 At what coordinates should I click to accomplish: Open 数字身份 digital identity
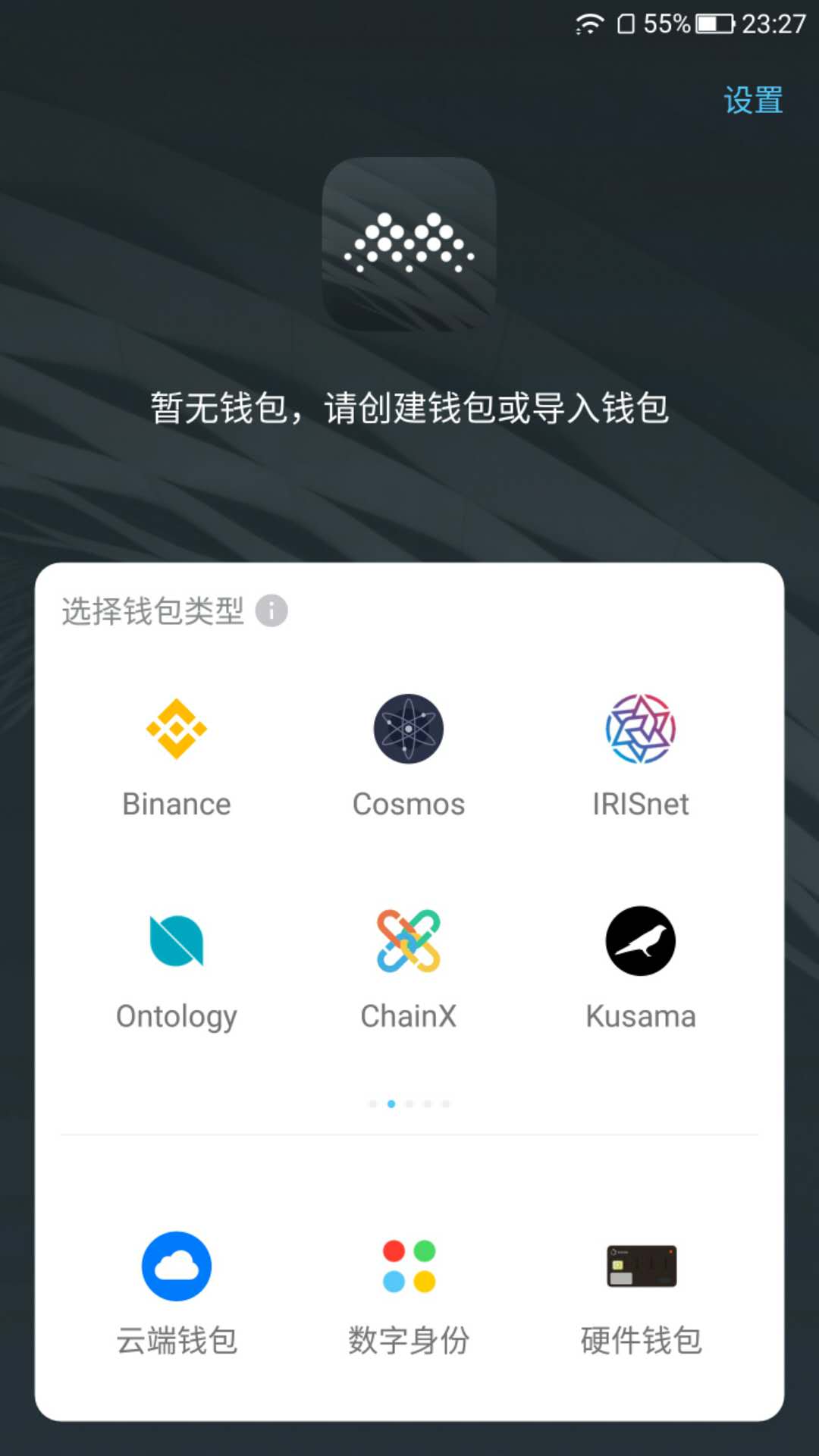[409, 1293]
